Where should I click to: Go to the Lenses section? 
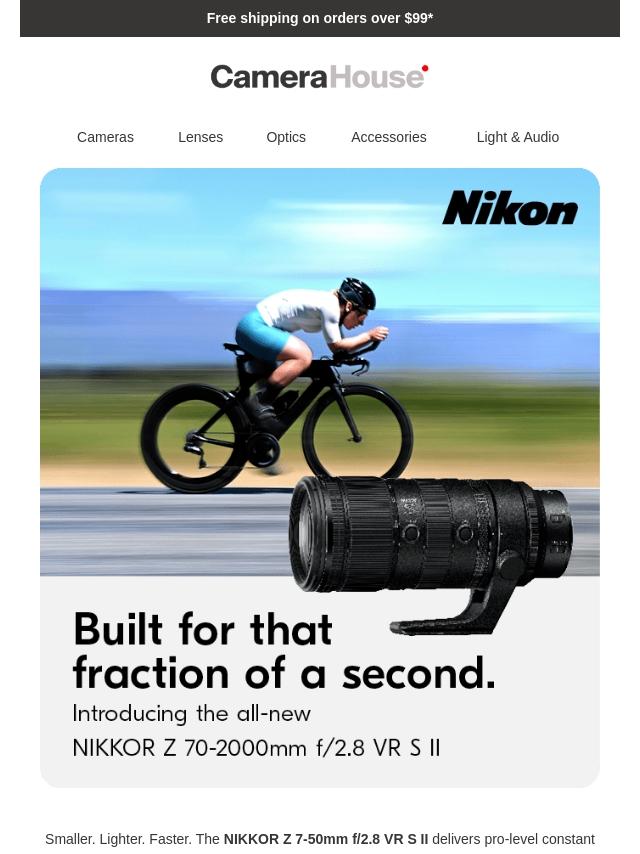pos(200,137)
